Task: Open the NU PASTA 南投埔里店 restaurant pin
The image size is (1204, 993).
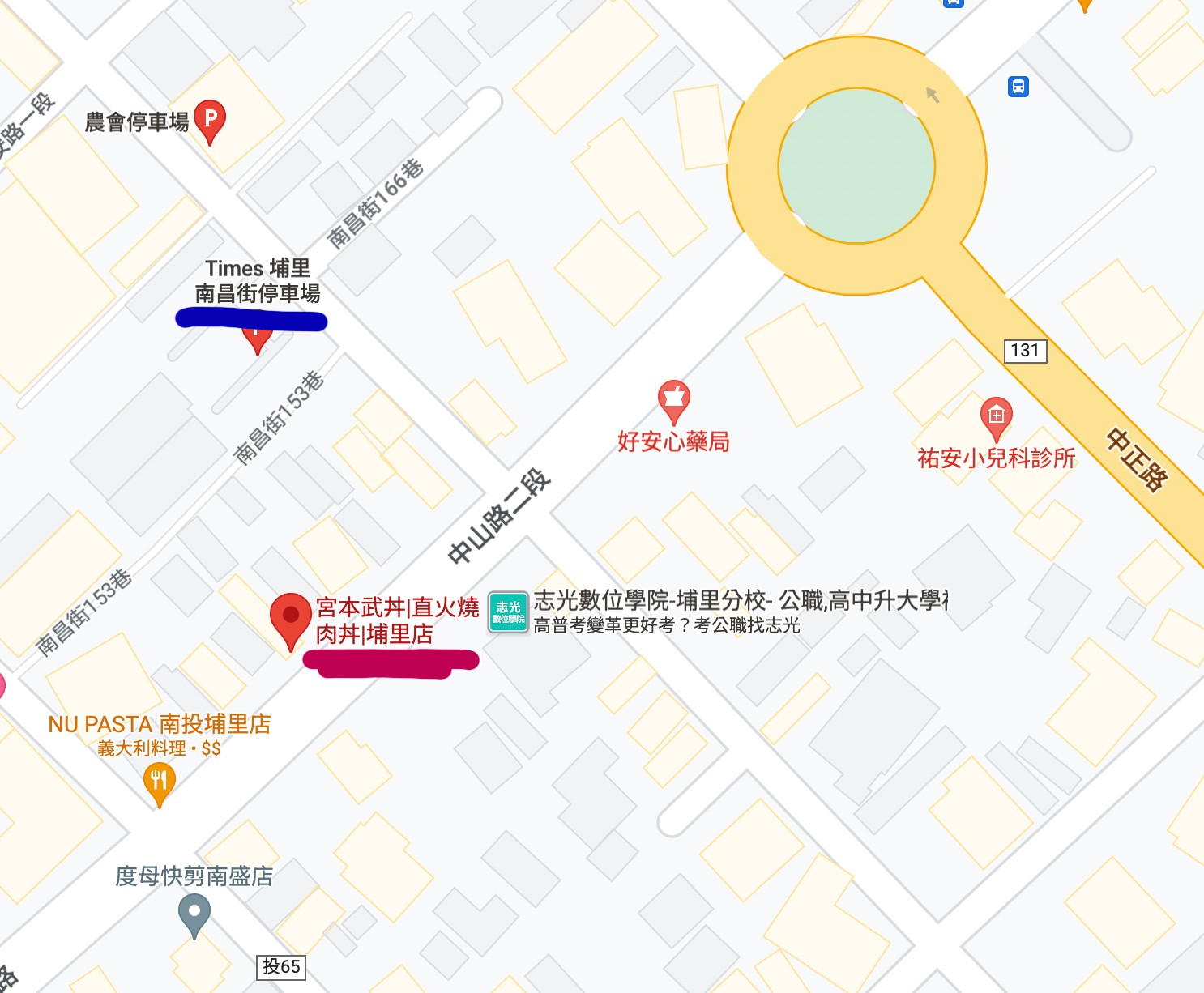Action: point(159,782)
